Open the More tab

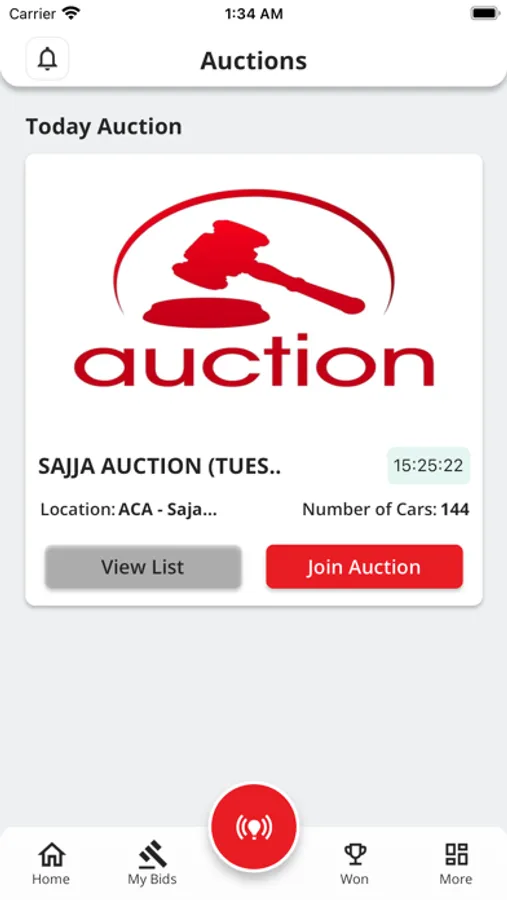tap(456, 864)
